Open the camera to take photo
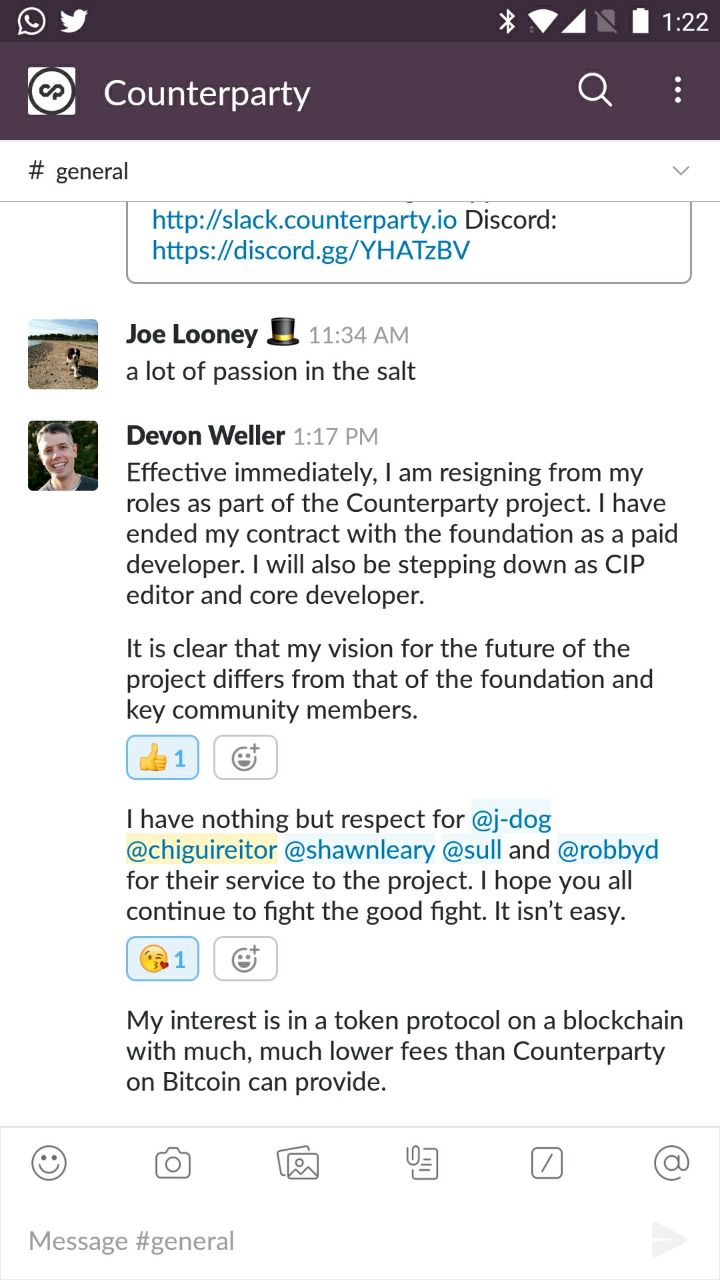 pos(173,1164)
